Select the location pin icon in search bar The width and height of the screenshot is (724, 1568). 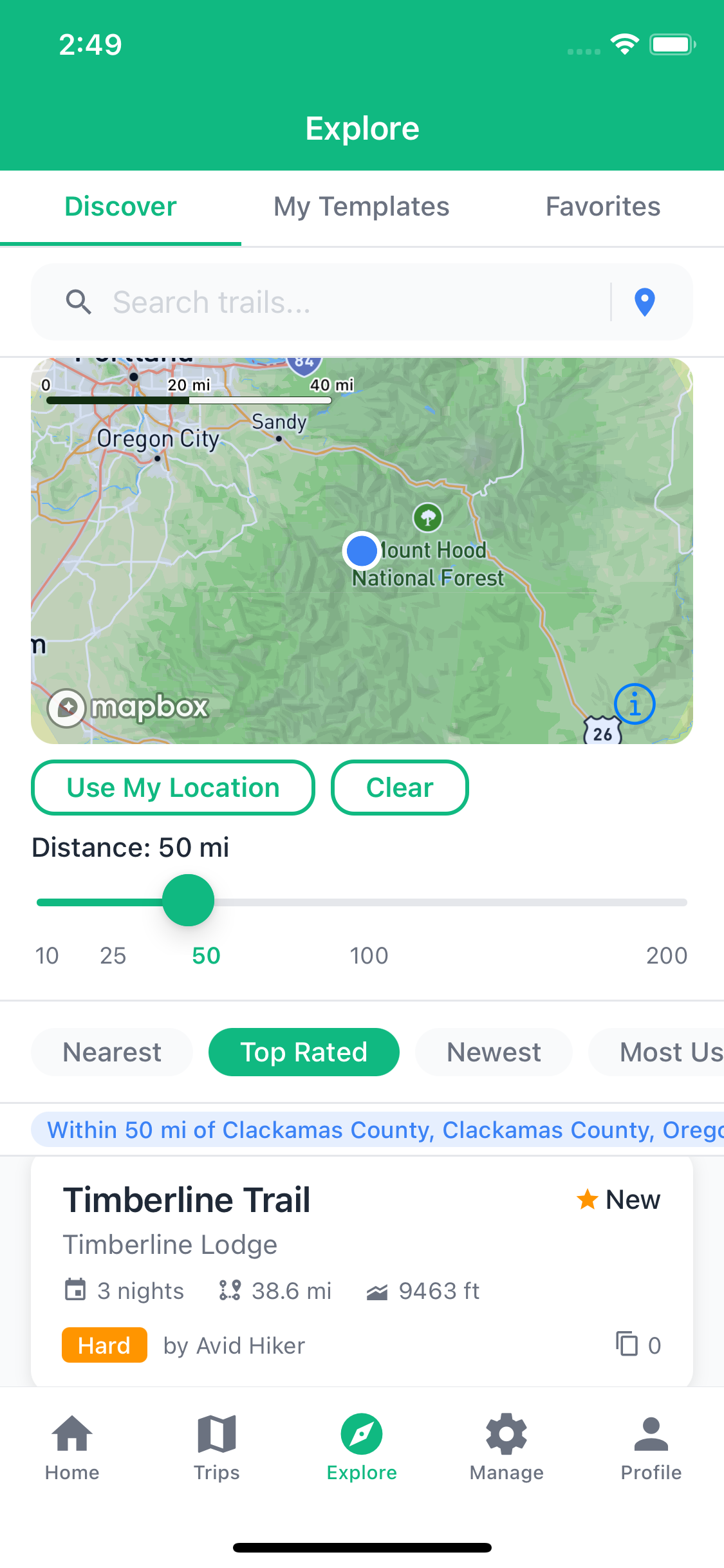point(644,302)
